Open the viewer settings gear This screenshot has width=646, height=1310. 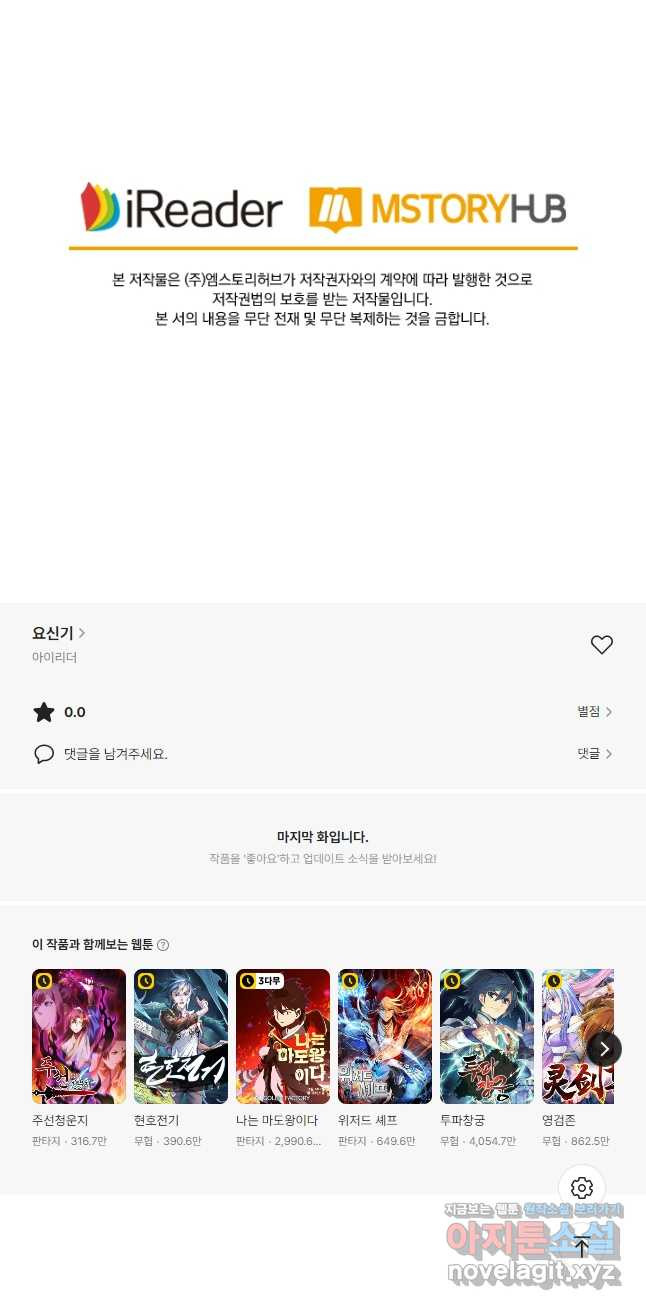click(x=582, y=1188)
